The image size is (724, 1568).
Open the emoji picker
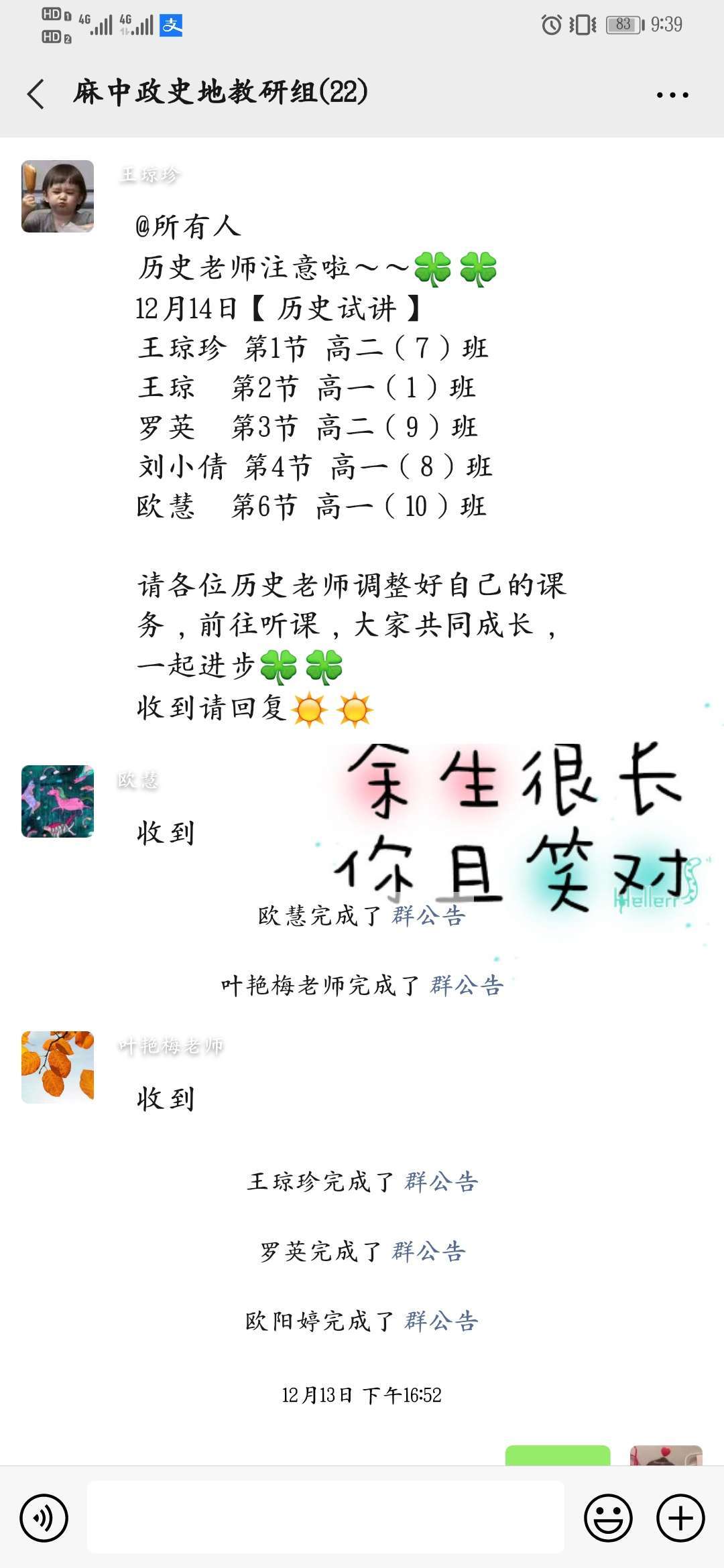click(608, 1518)
